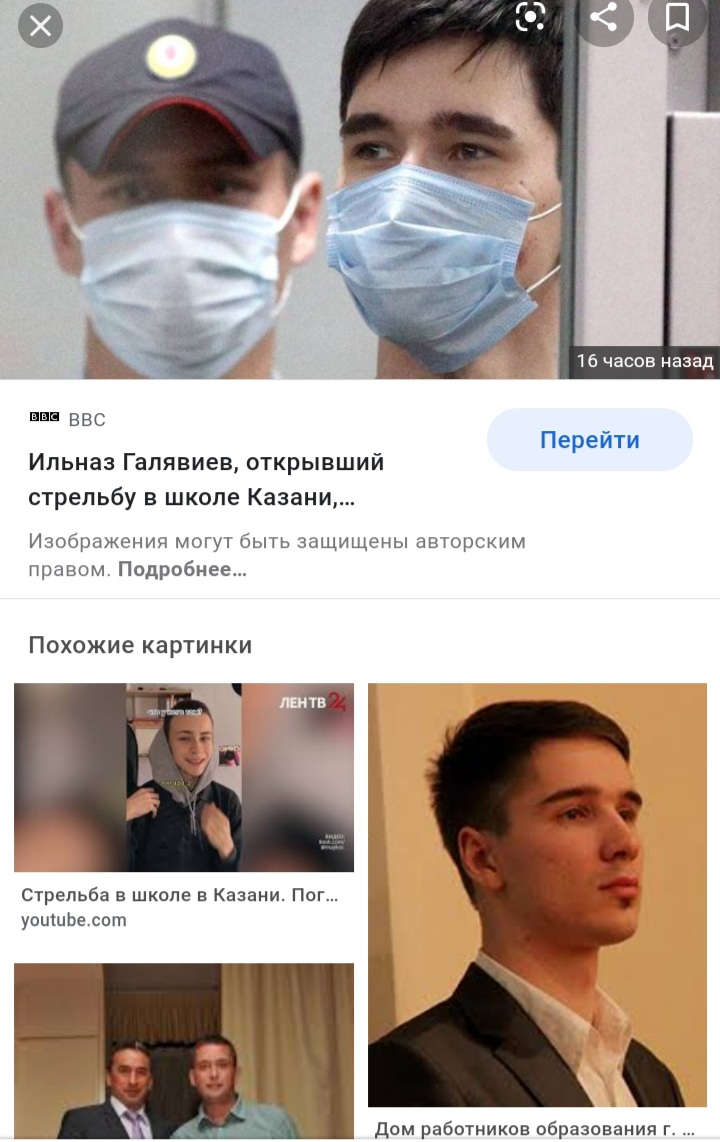720x1142 pixels.
Task: Close the image viewer
Action: point(40,25)
